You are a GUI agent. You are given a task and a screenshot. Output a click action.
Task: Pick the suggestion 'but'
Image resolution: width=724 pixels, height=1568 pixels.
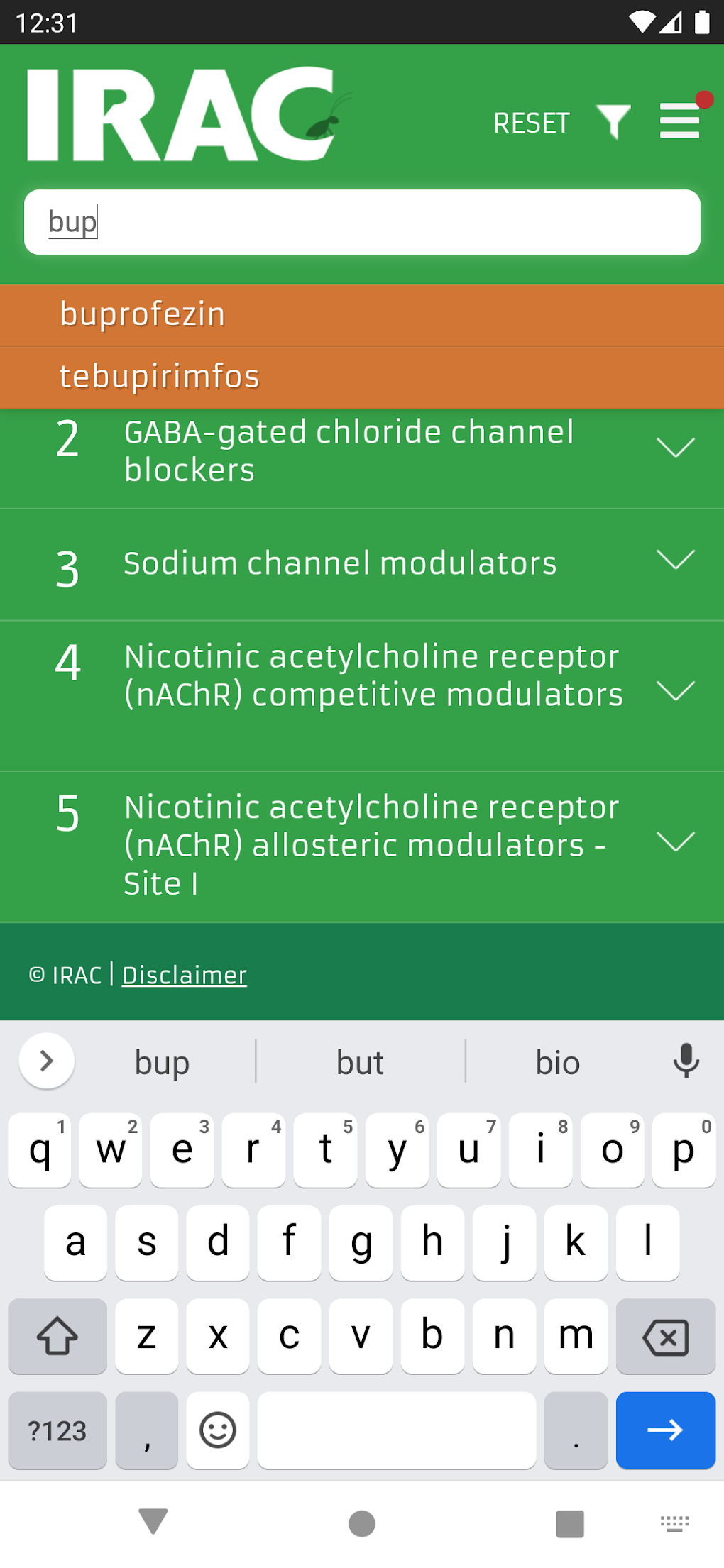[x=359, y=1061]
